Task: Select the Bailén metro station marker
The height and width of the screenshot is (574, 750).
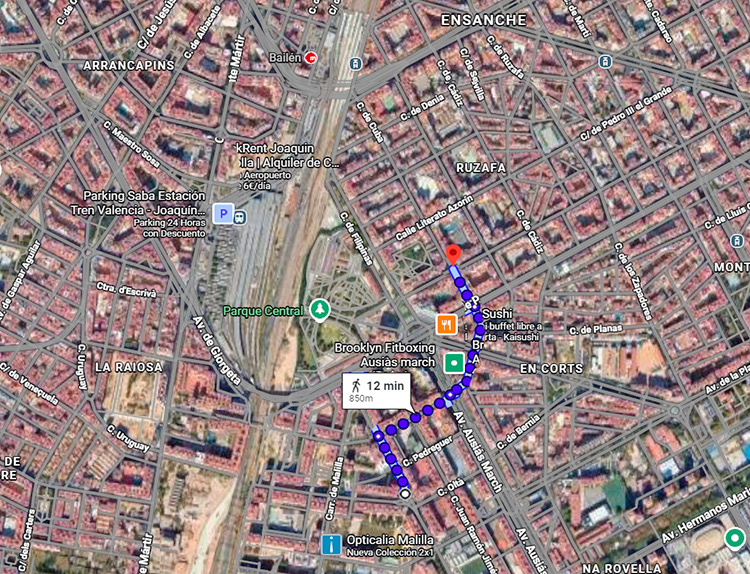Action: click(311, 58)
